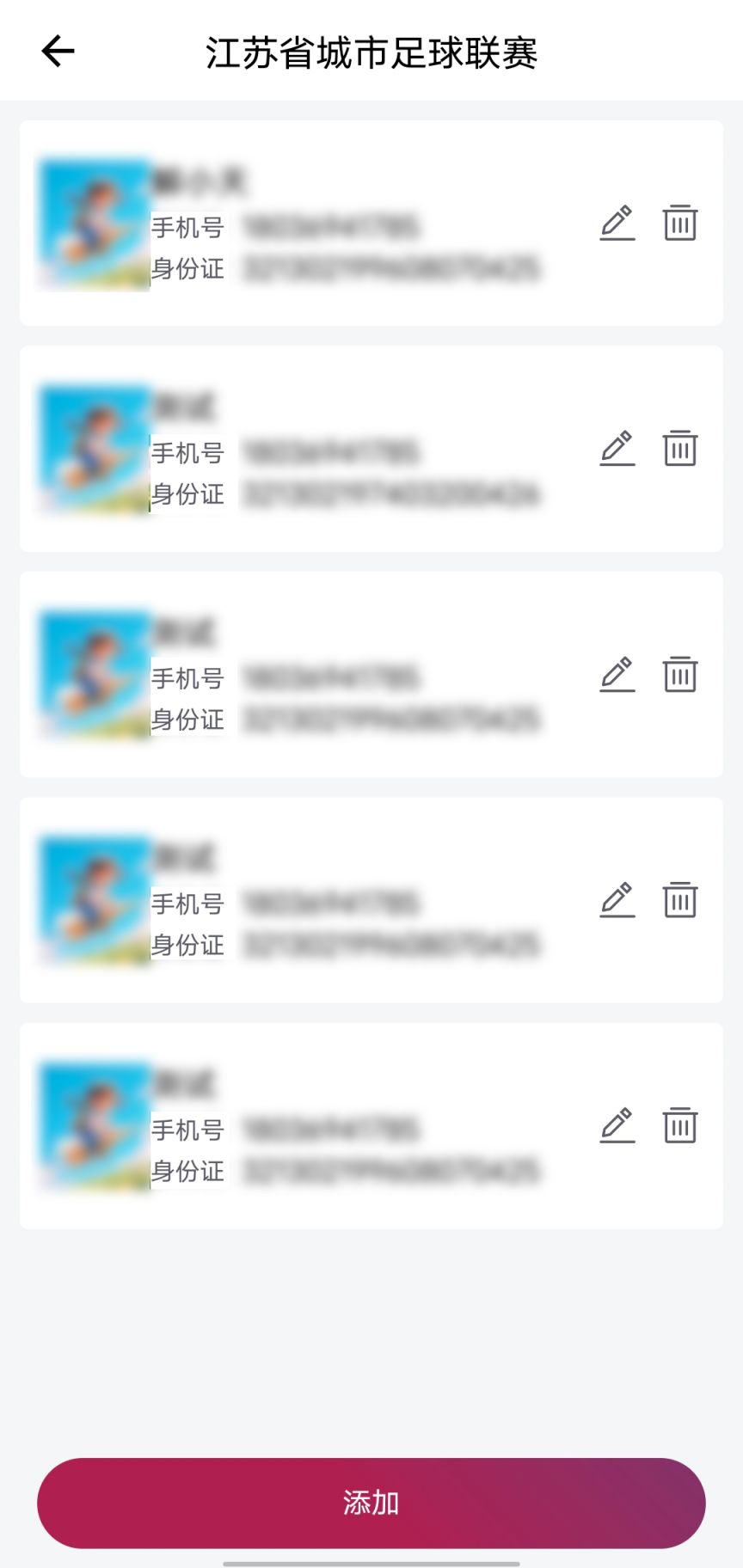
Task: Edit the fifth (last) card
Action: tap(617, 1125)
